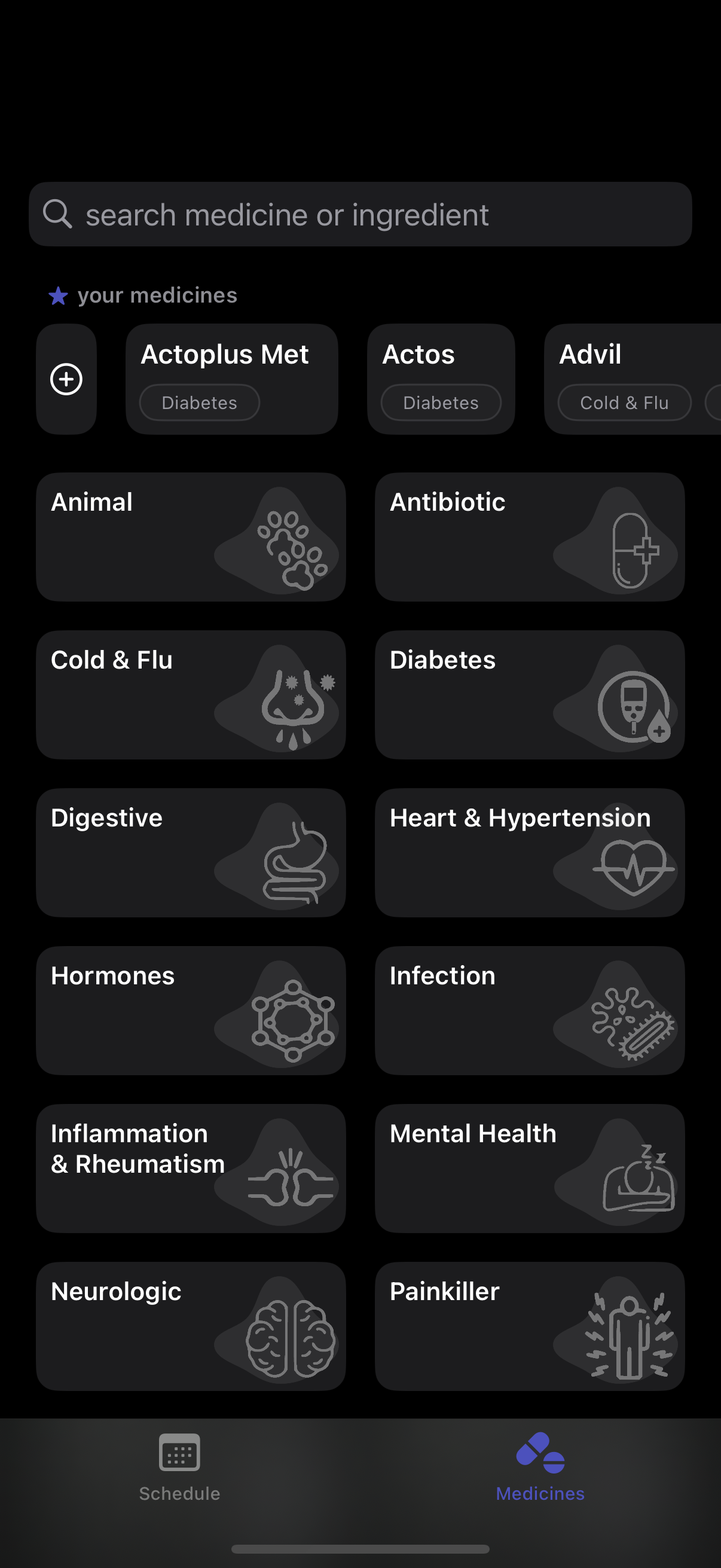Image resolution: width=721 pixels, height=1568 pixels.
Task: View Inflammation & Rheumatism category
Action: pyautogui.click(x=191, y=1168)
